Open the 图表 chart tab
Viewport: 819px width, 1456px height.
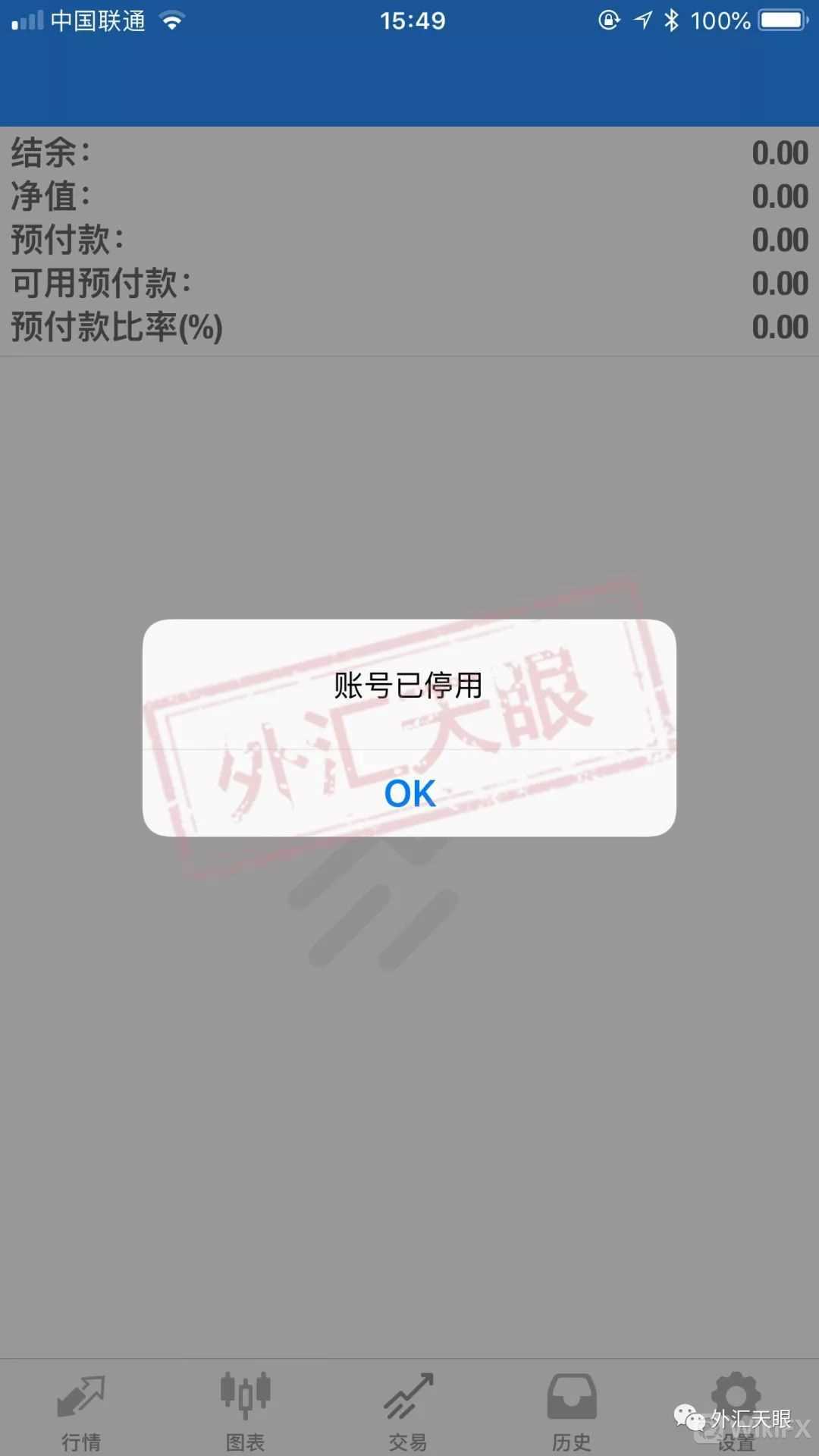(245, 1410)
